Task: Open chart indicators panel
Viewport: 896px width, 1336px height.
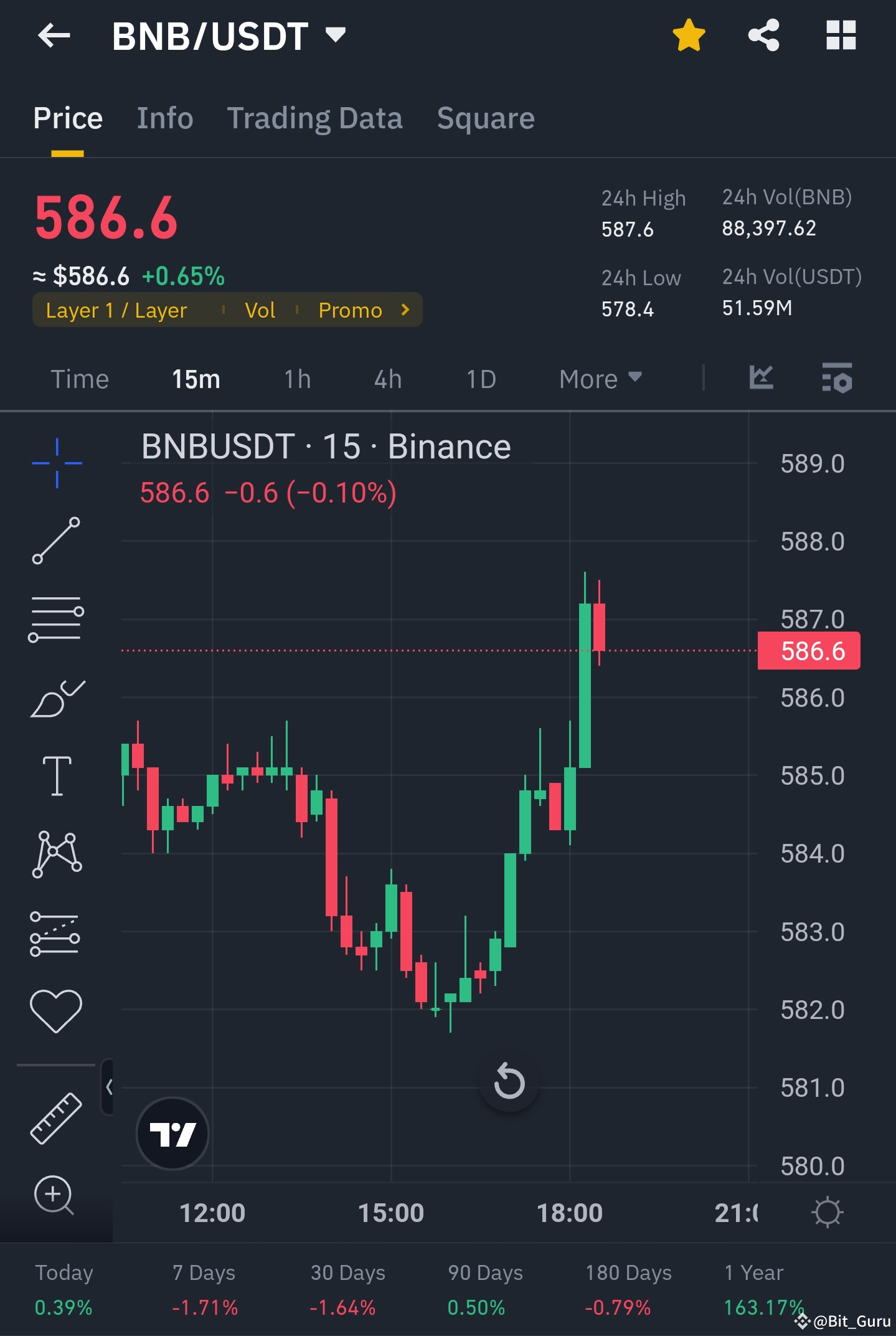Action: [x=762, y=378]
